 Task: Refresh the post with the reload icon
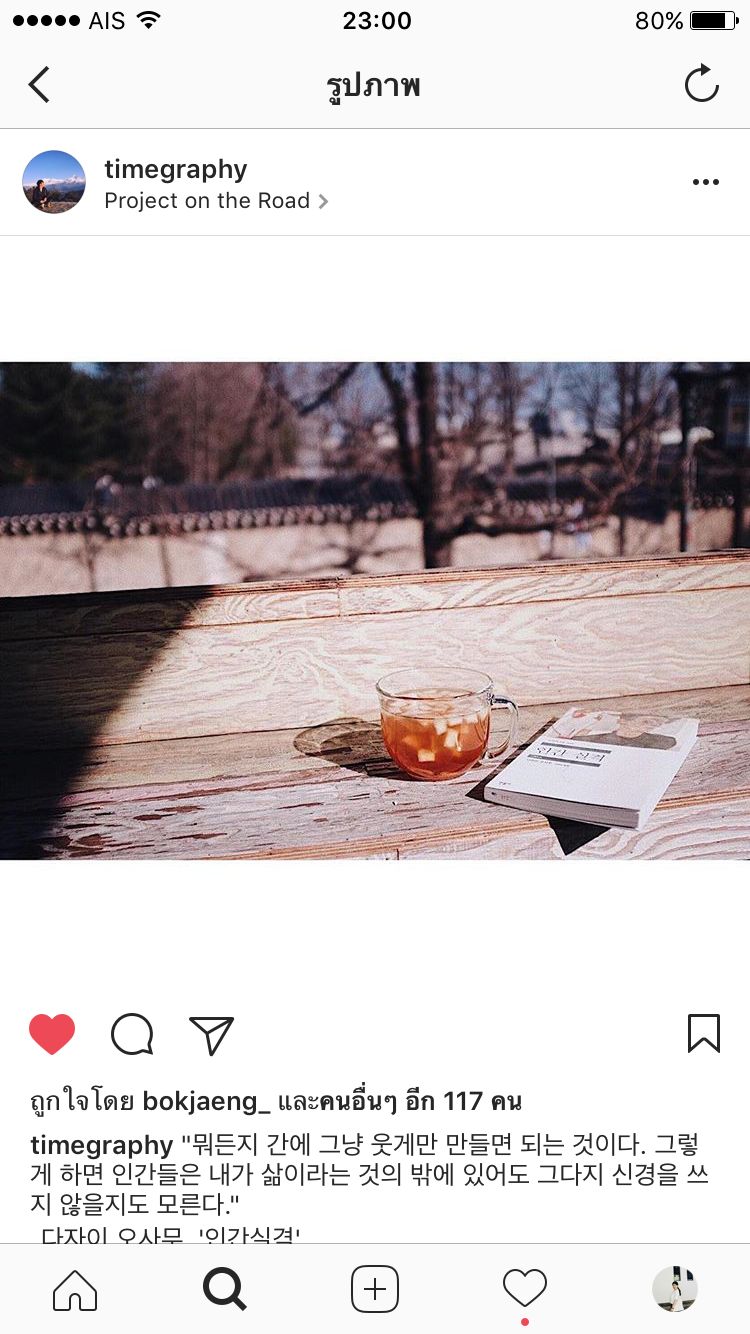click(x=702, y=84)
